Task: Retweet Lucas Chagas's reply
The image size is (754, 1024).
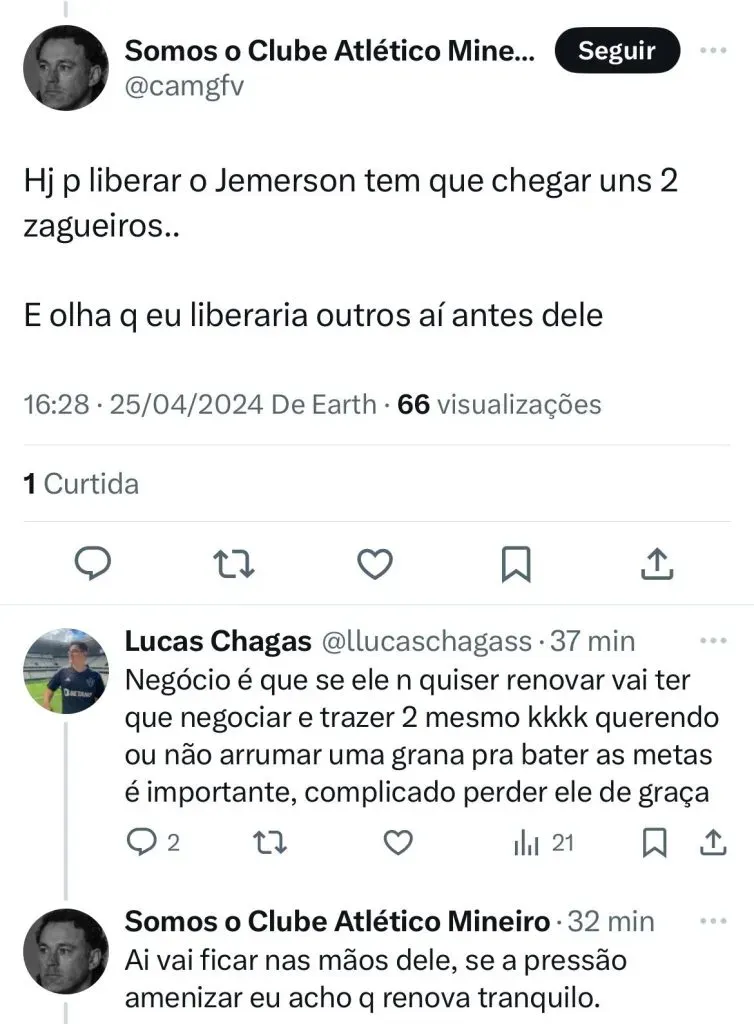Action: [x=265, y=843]
